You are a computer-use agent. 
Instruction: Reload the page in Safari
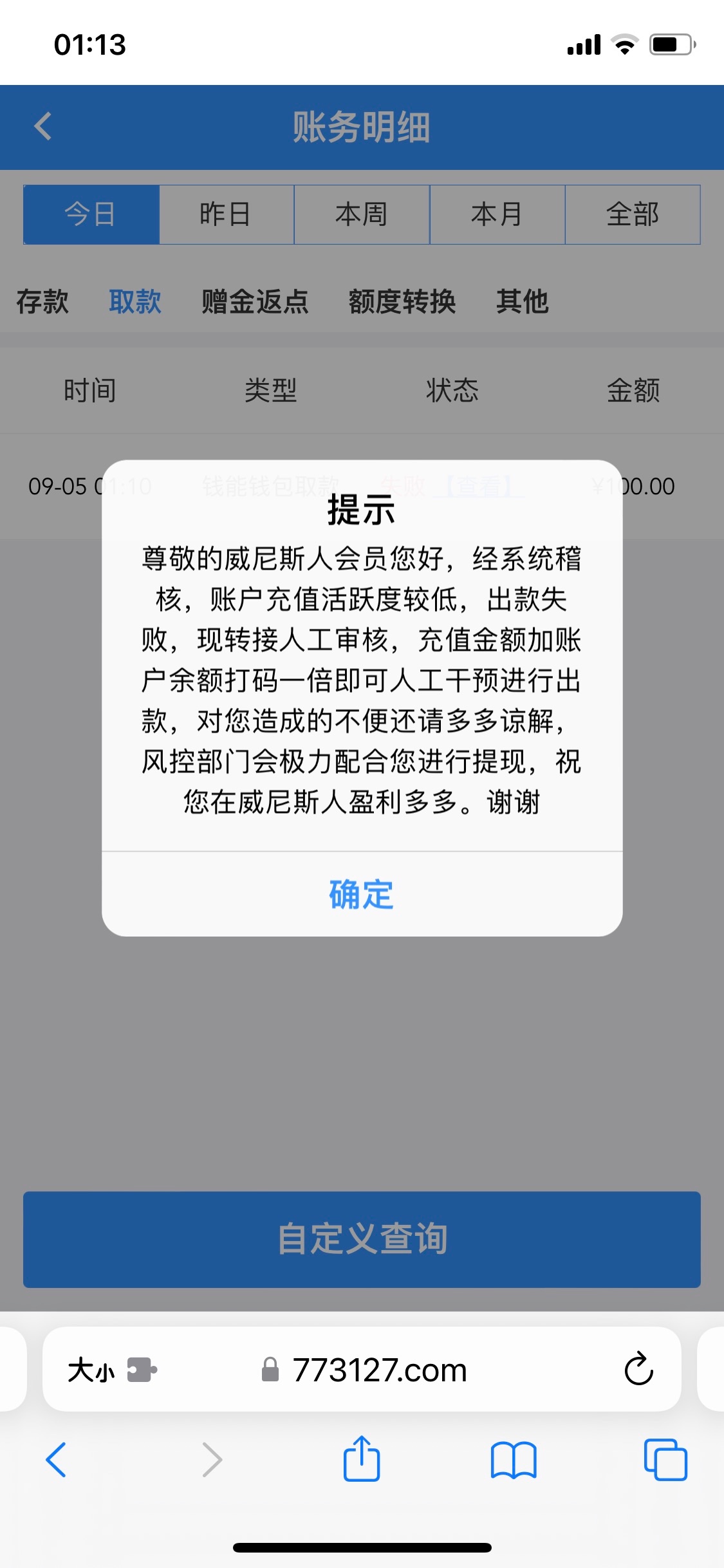[x=638, y=1369]
